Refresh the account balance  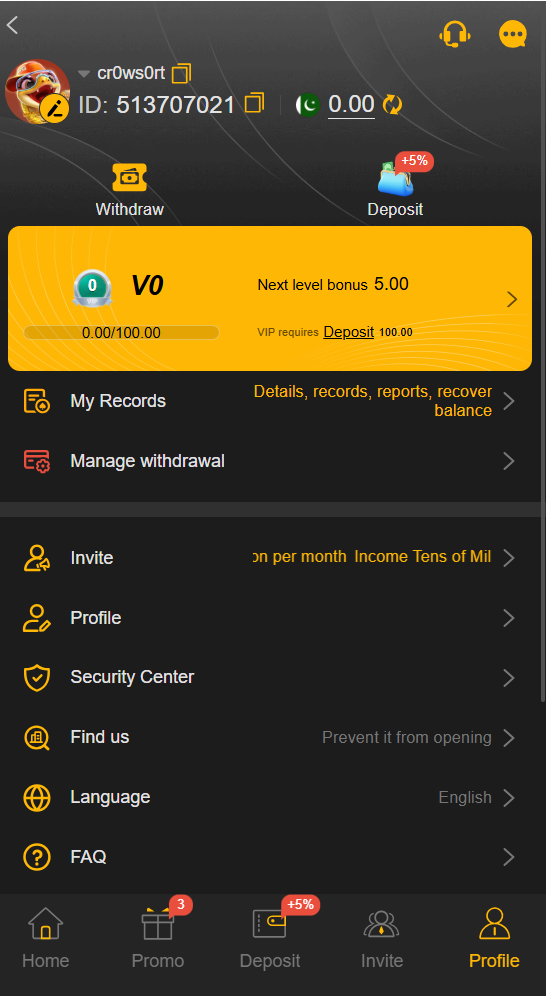[x=392, y=105]
